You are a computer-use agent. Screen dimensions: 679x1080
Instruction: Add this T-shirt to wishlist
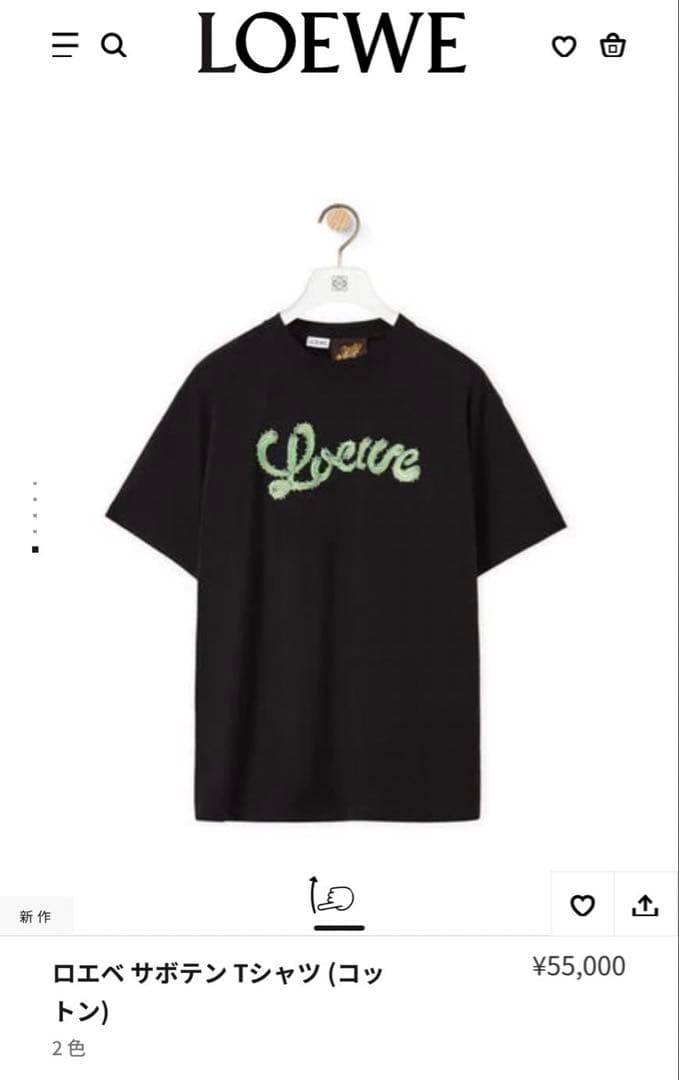click(x=582, y=905)
